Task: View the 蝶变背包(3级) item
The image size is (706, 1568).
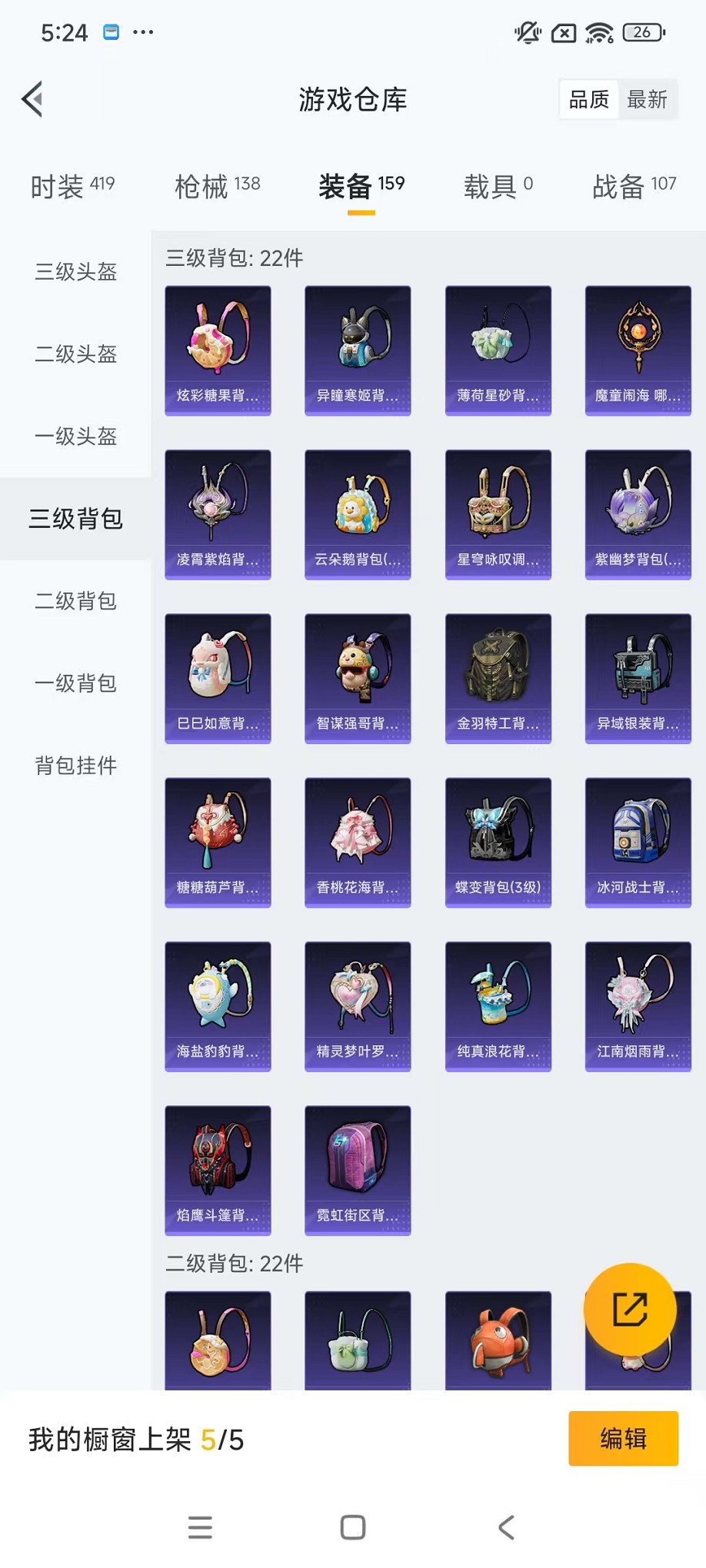Action: 498,842
